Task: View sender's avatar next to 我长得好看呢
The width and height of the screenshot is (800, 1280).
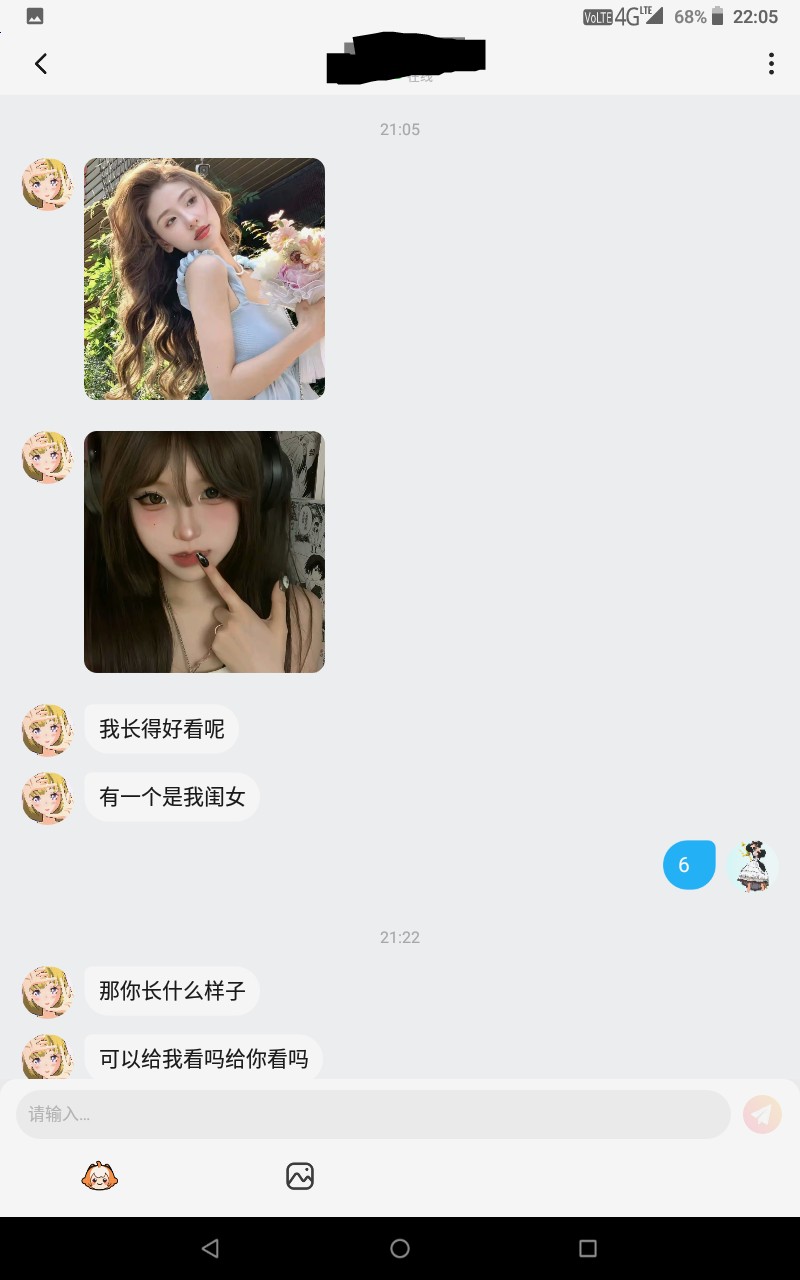Action: pyautogui.click(x=48, y=730)
